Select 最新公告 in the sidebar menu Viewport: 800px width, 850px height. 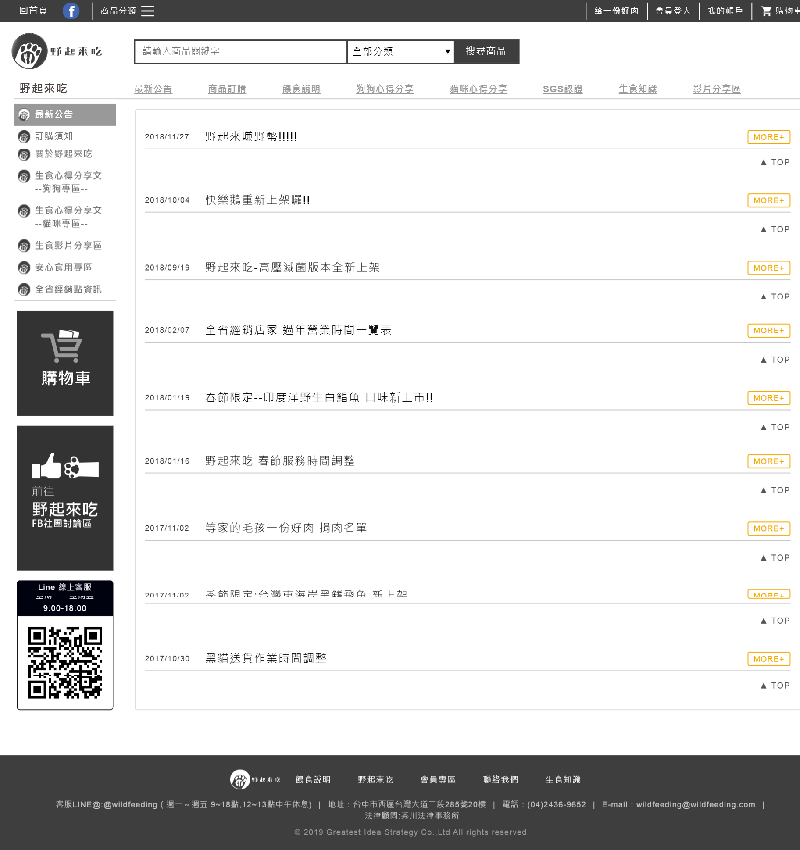tap(65, 115)
